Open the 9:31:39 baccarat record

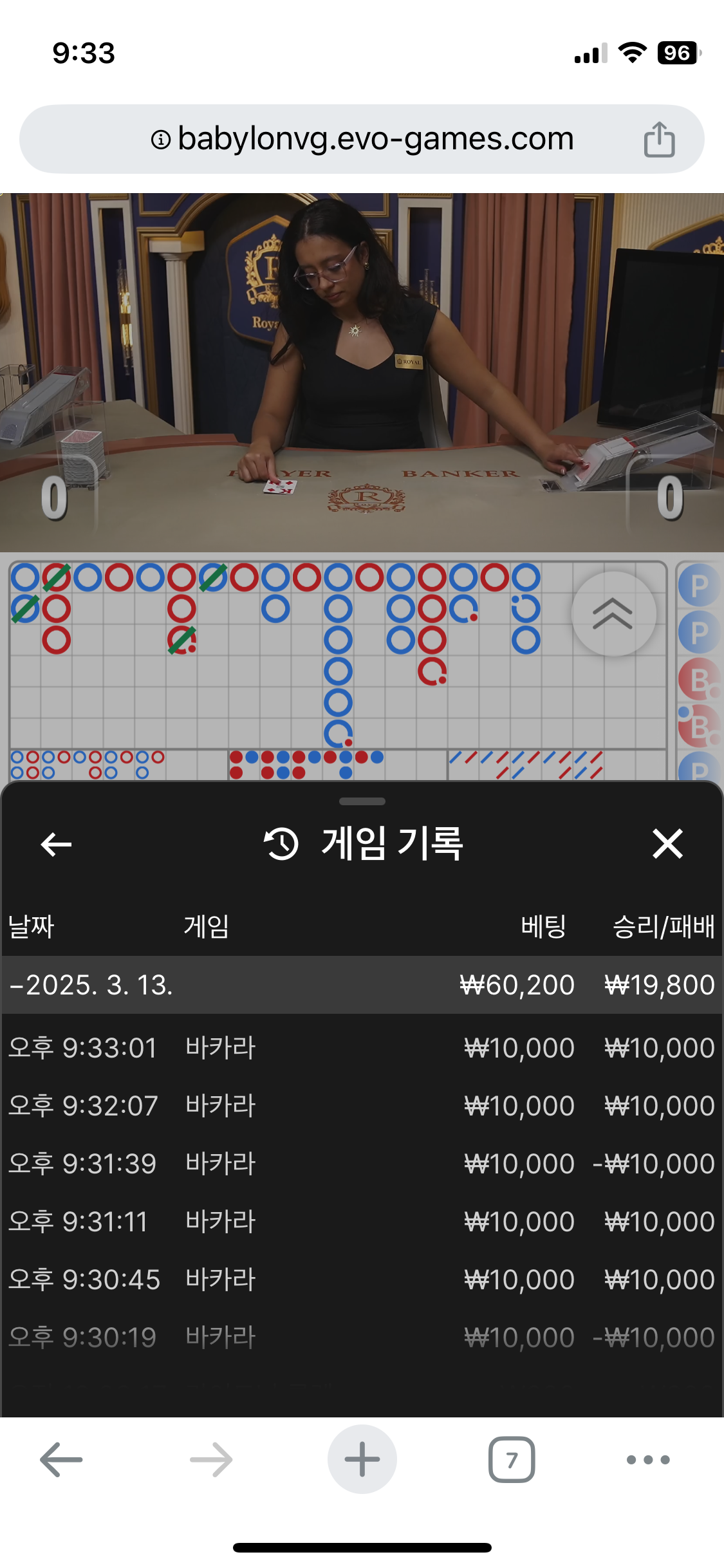362,1164
